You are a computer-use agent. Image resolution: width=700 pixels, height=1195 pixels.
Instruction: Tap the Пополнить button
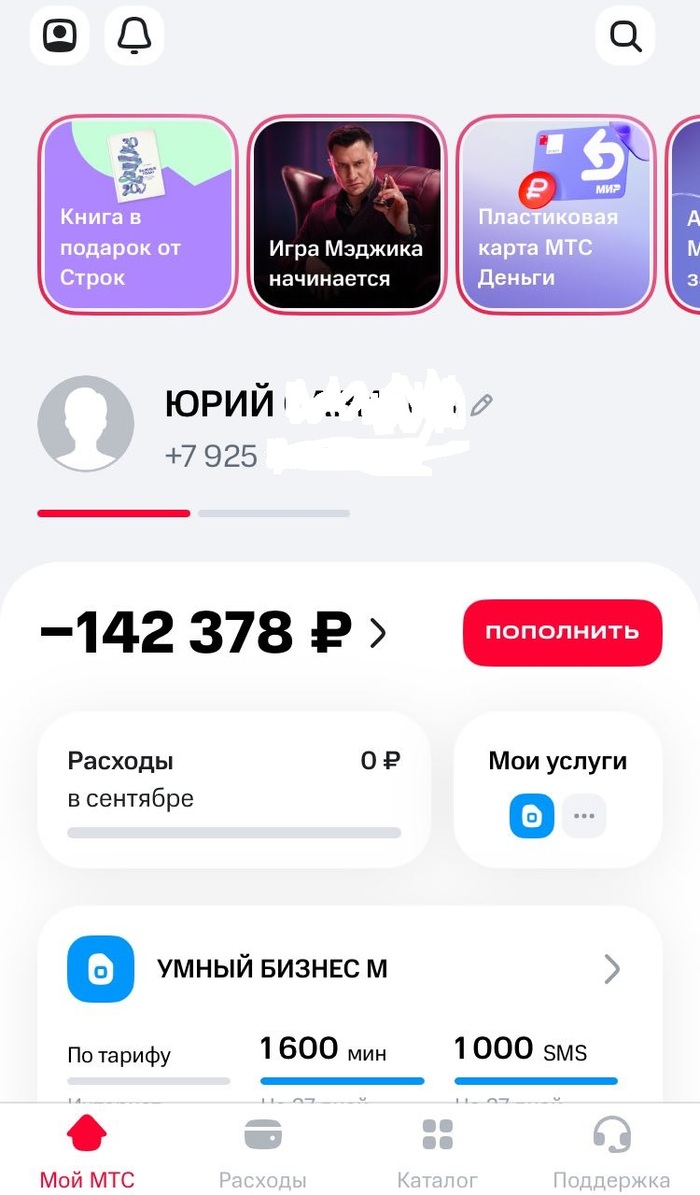click(562, 632)
